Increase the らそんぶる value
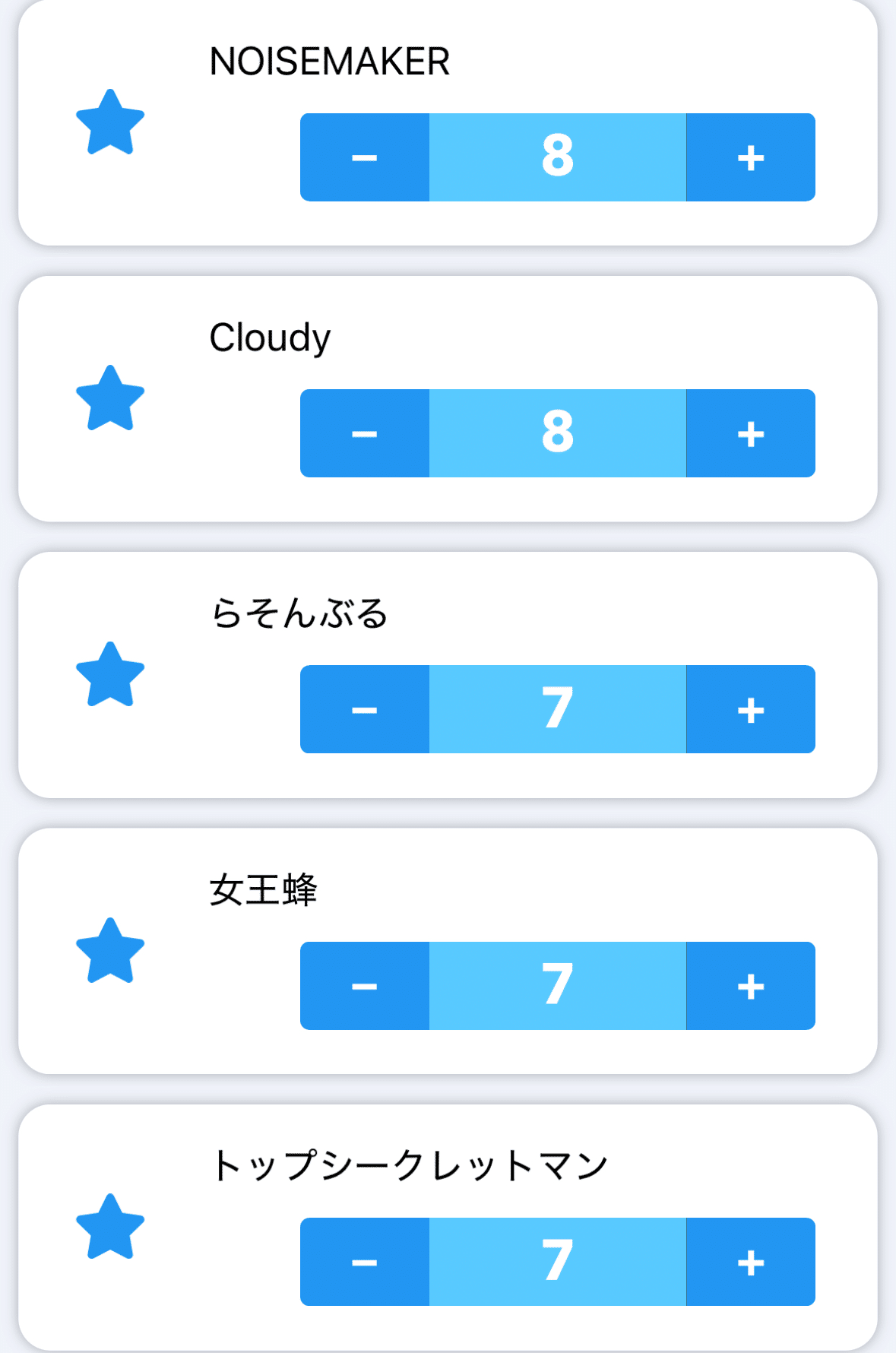This screenshot has height=1353, width=896. pos(750,709)
